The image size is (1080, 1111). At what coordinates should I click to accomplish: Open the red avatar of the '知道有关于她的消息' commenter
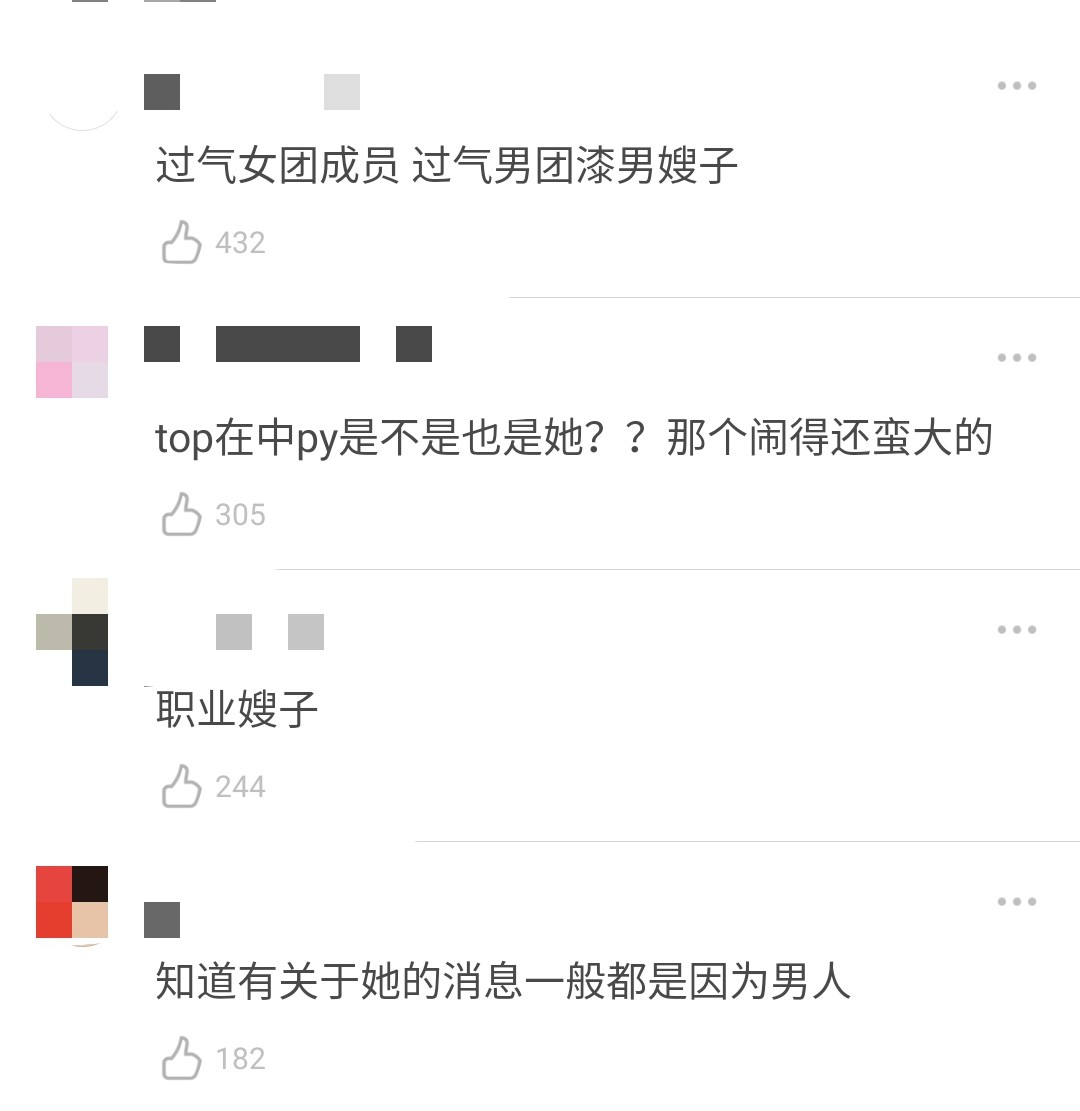72,903
